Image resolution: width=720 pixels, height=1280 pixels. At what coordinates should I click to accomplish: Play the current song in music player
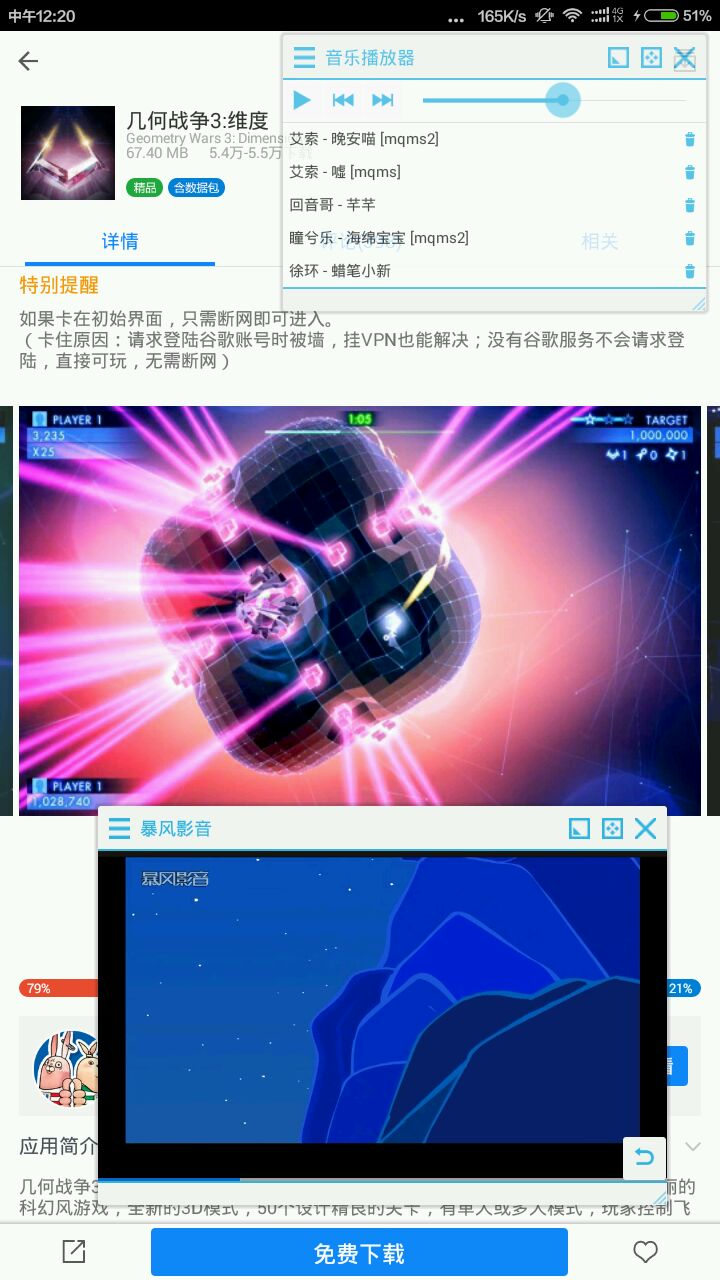point(302,100)
